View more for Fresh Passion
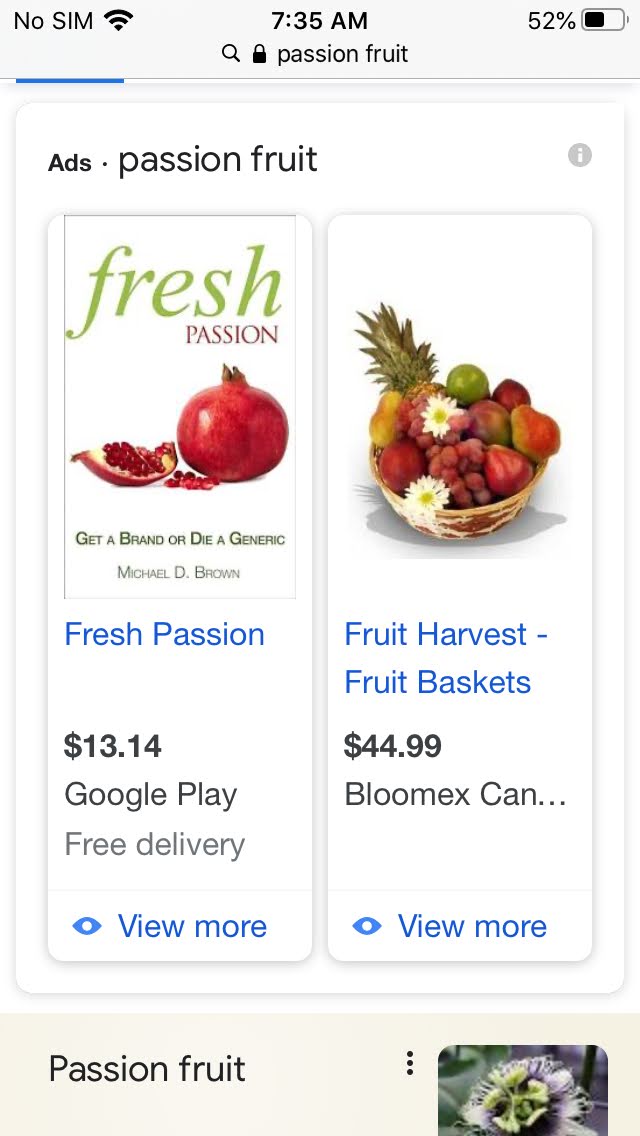The width and height of the screenshot is (640, 1136). pos(170,926)
